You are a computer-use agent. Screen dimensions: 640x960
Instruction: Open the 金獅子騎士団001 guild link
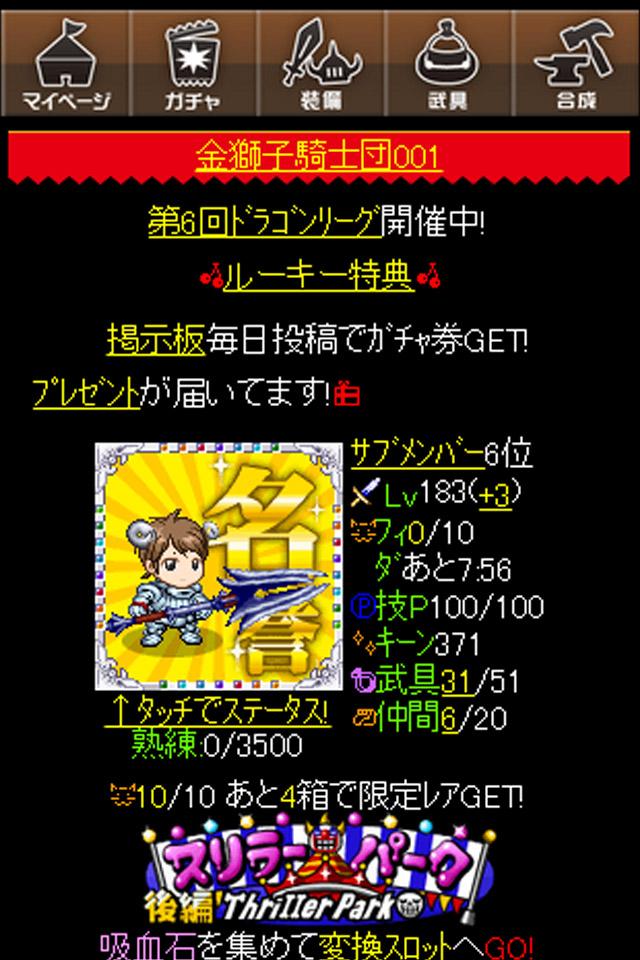(318, 157)
